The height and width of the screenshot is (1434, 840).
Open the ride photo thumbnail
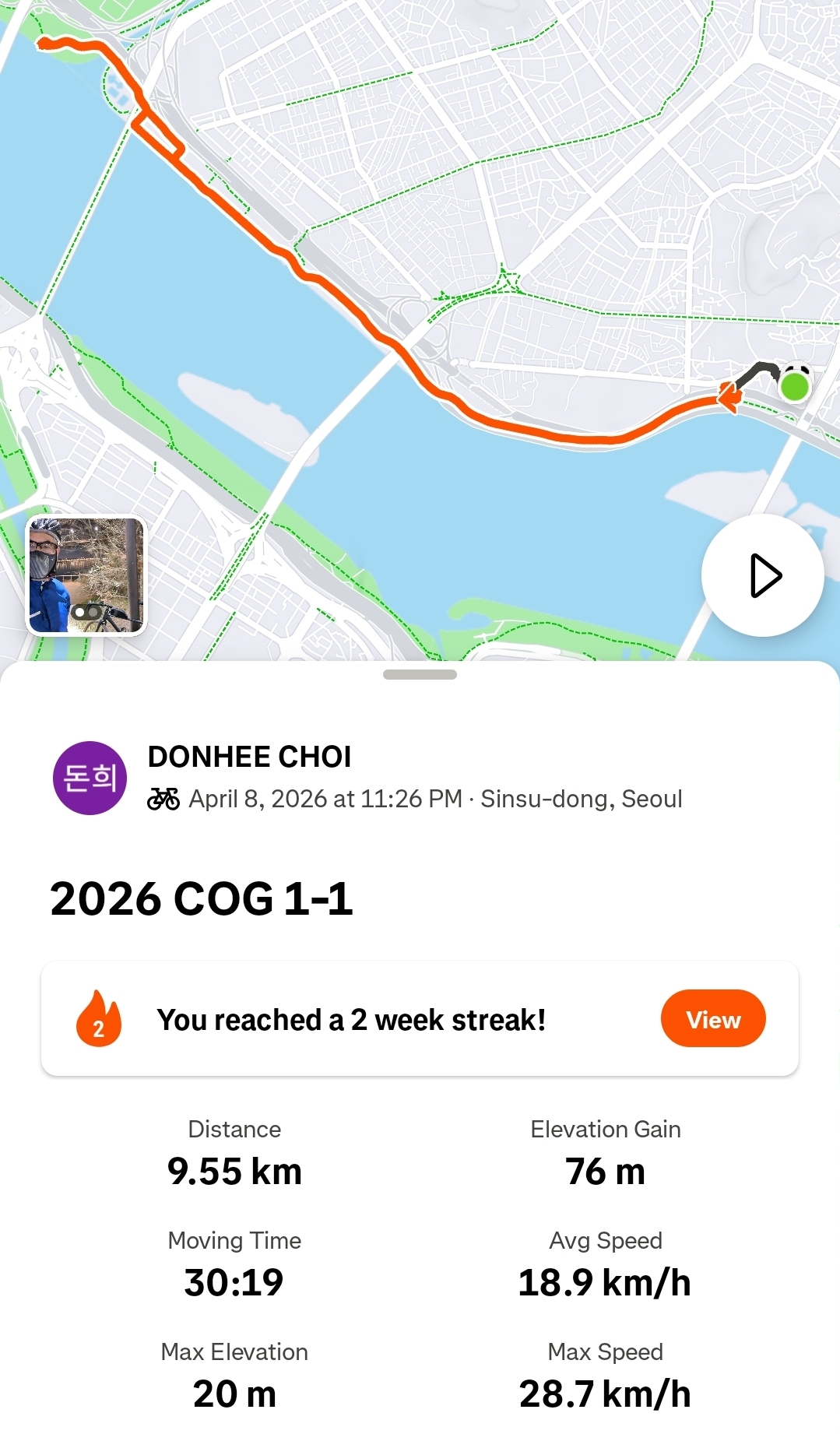pos(86,575)
